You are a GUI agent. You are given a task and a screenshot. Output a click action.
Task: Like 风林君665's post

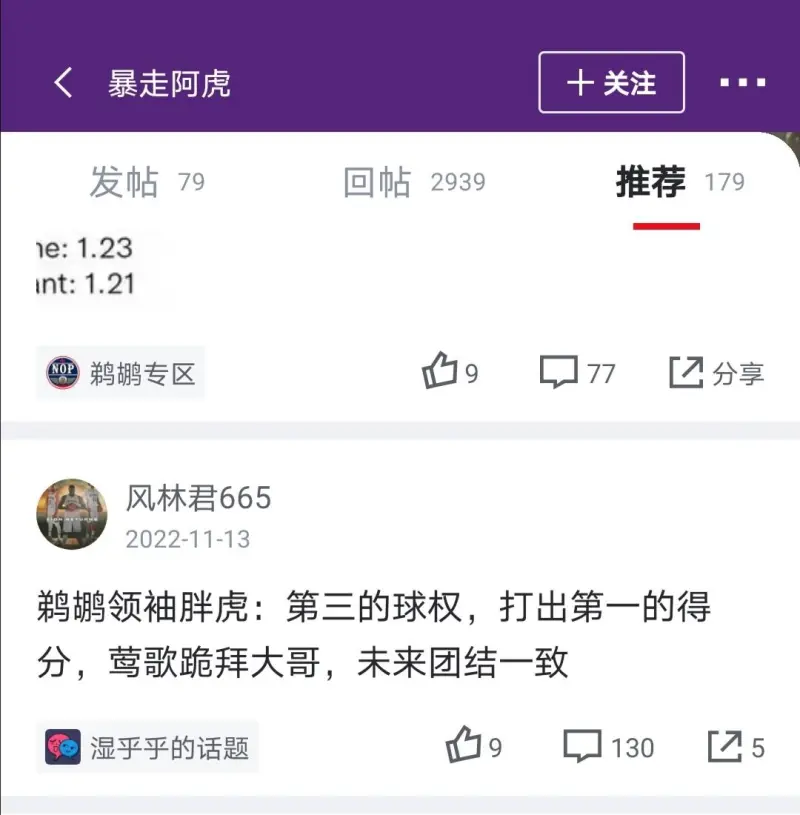[x=473, y=746]
